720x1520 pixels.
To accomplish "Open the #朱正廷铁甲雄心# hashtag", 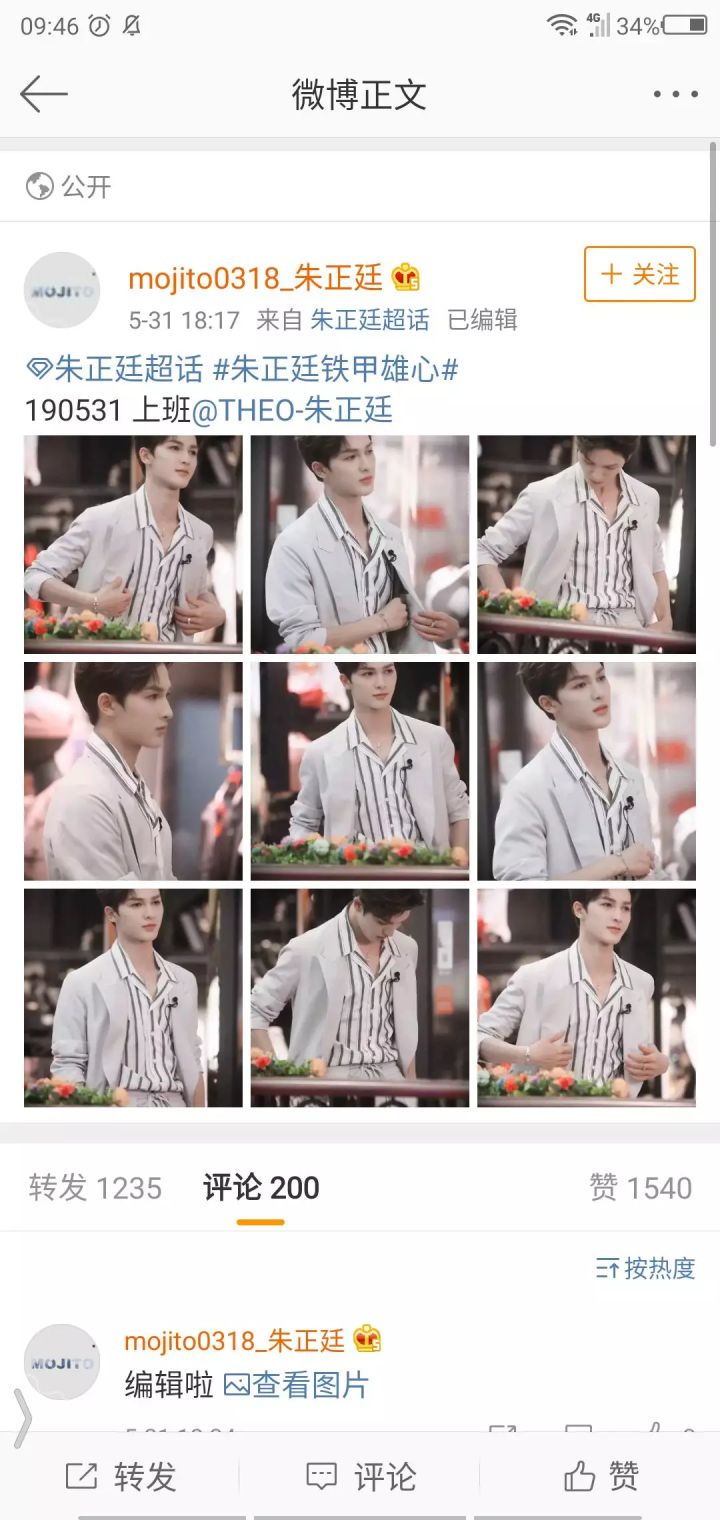I will [336, 370].
